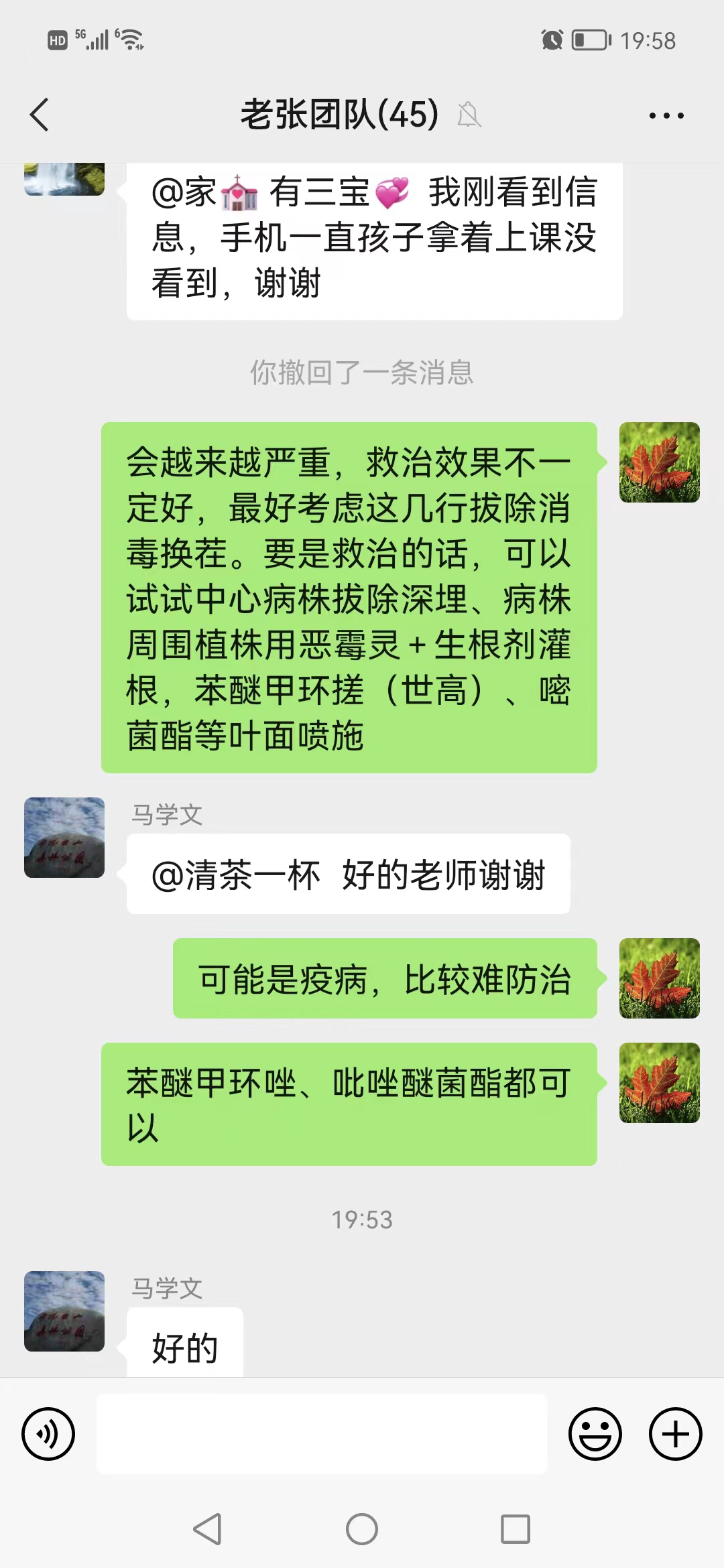Screen dimensions: 724x1568
Task: Open the plus attachment menu
Action: click(x=675, y=1434)
